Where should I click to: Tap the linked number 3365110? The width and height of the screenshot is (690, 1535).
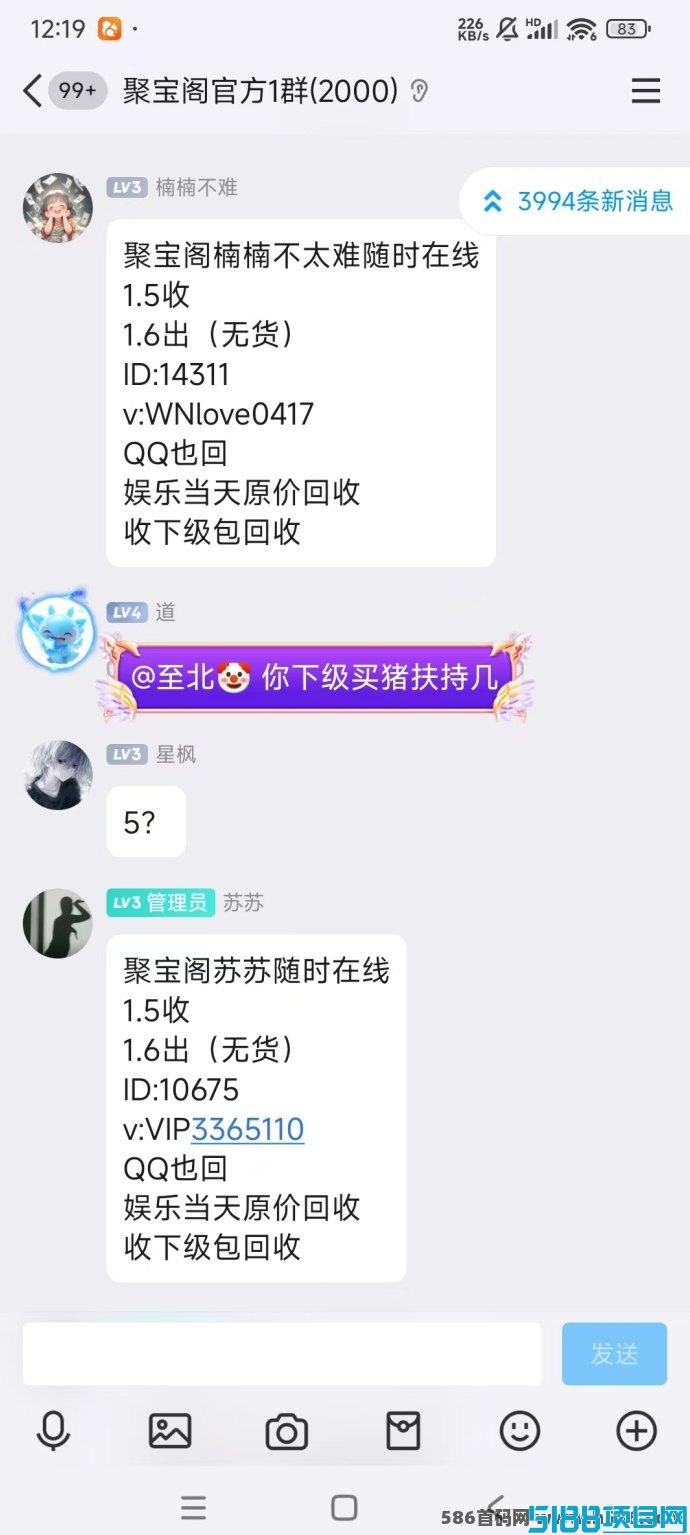coord(248,1129)
